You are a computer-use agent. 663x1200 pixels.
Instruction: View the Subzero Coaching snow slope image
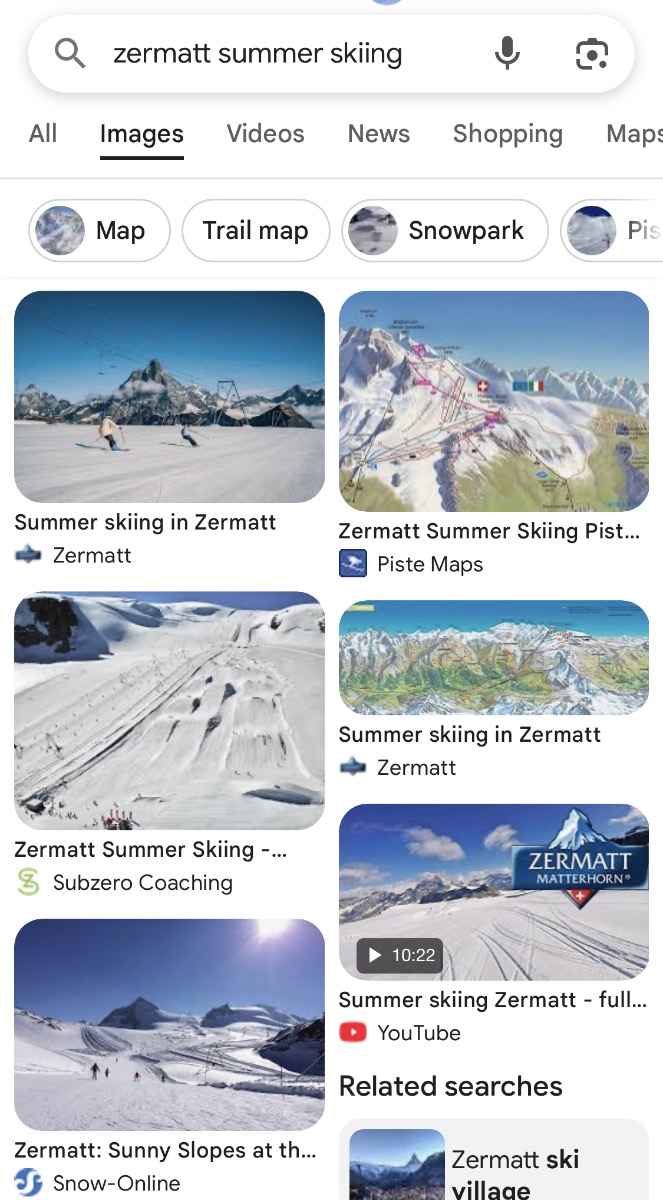[x=169, y=710]
